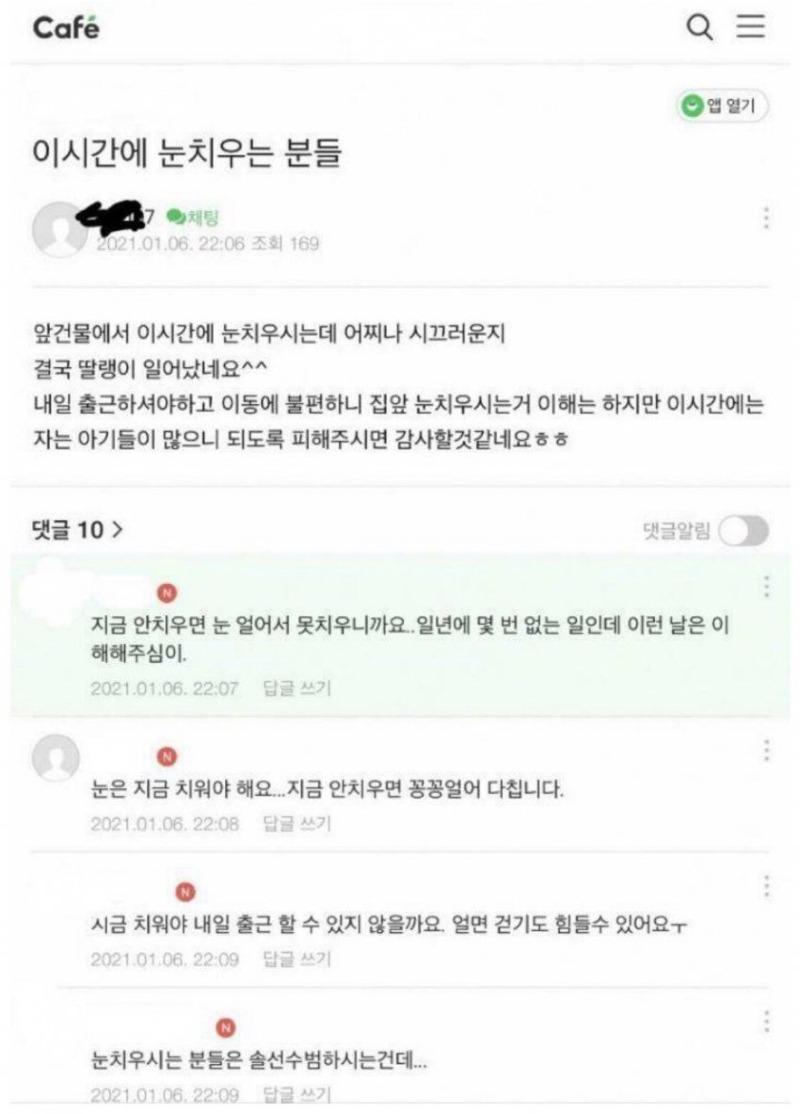The height and width of the screenshot is (1114, 800).
Task: Tap the 앱 열기 button
Action: pos(722,105)
